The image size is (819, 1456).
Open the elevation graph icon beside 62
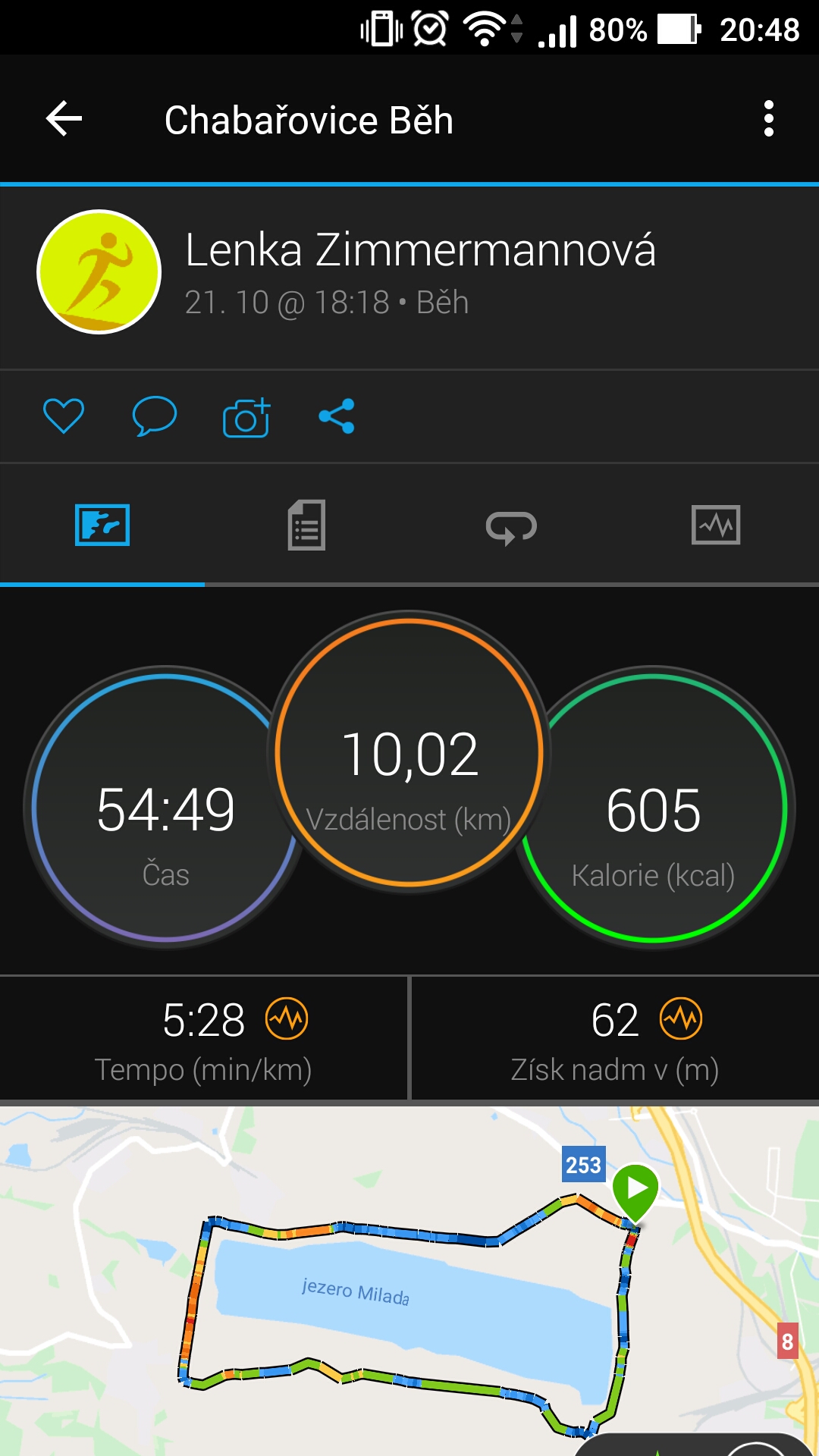[681, 1018]
